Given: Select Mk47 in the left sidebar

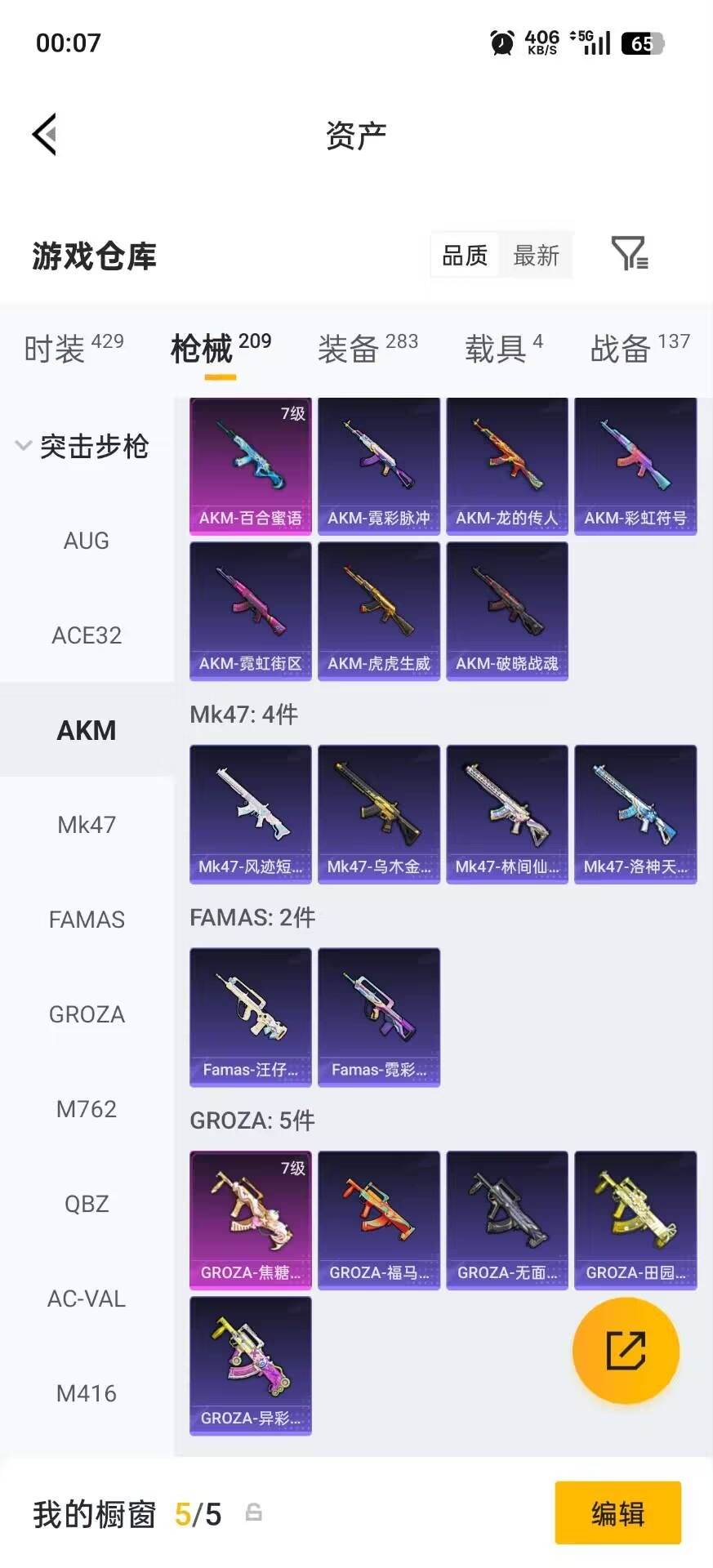Looking at the screenshot, I should (x=86, y=825).
